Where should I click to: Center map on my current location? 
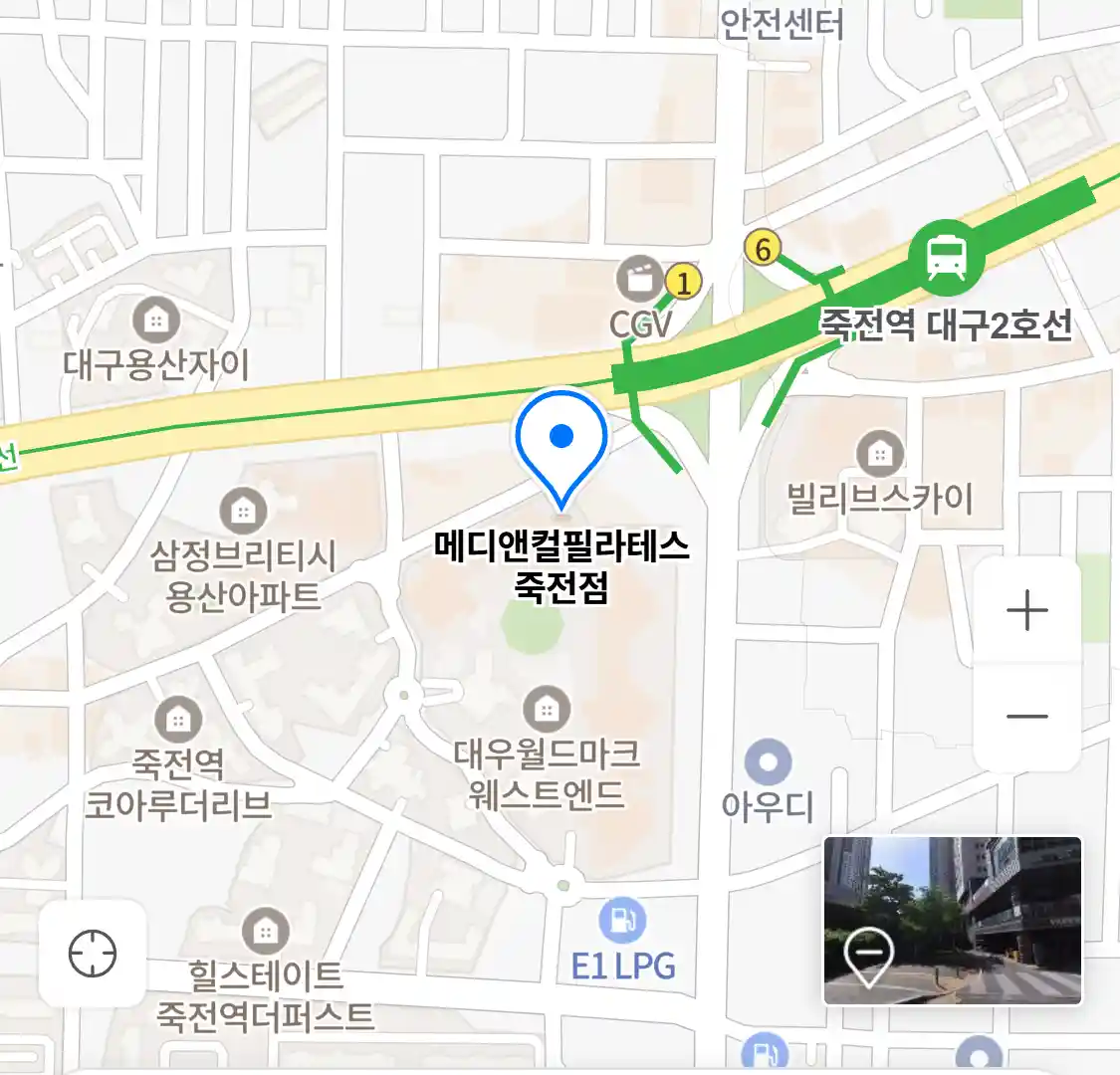click(x=93, y=954)
